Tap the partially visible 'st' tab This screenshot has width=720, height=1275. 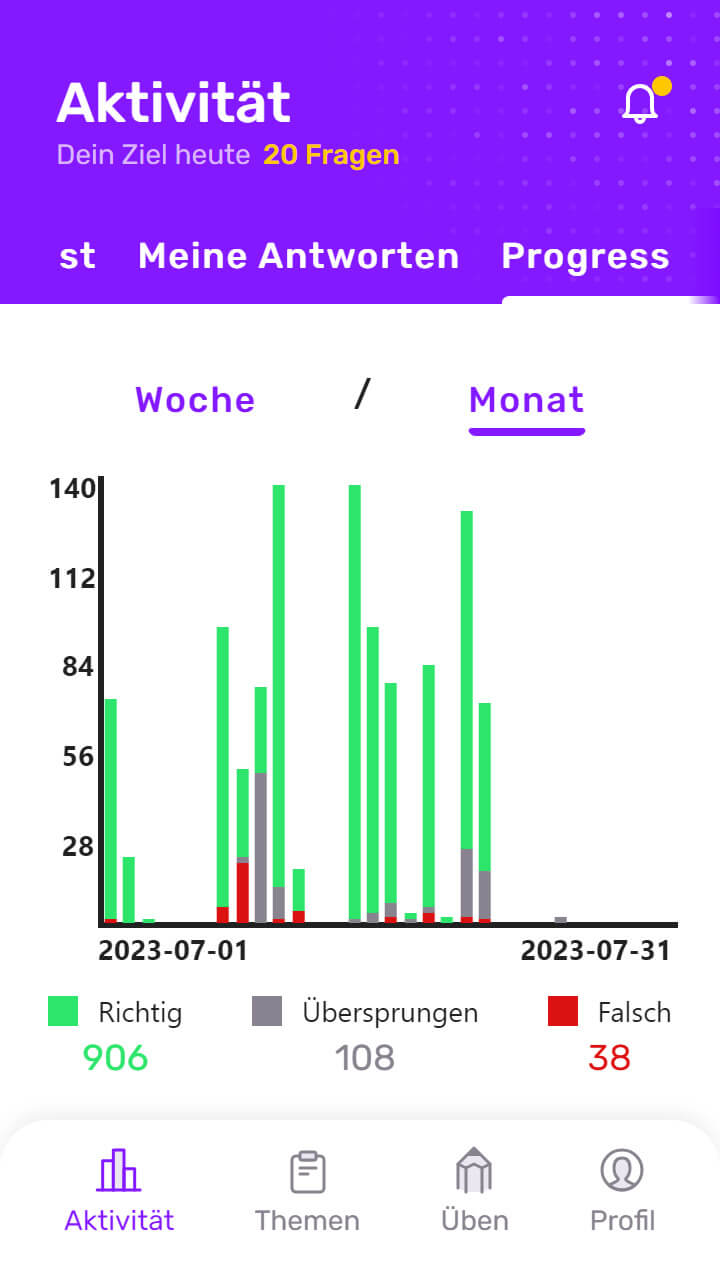click(x=77, y=256)
